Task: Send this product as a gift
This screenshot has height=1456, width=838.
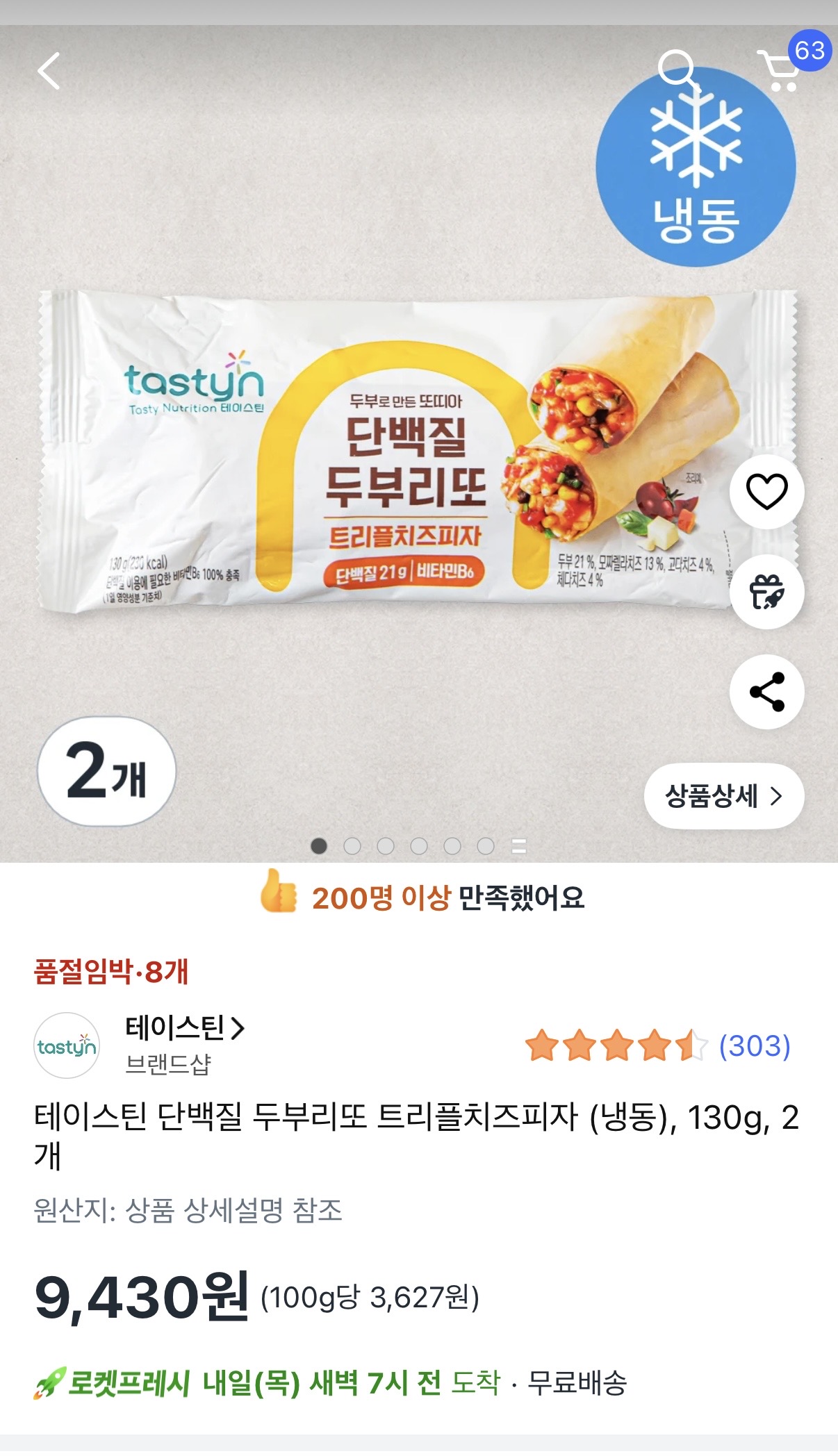Action: pyautogui.click(x=766, y=593)
